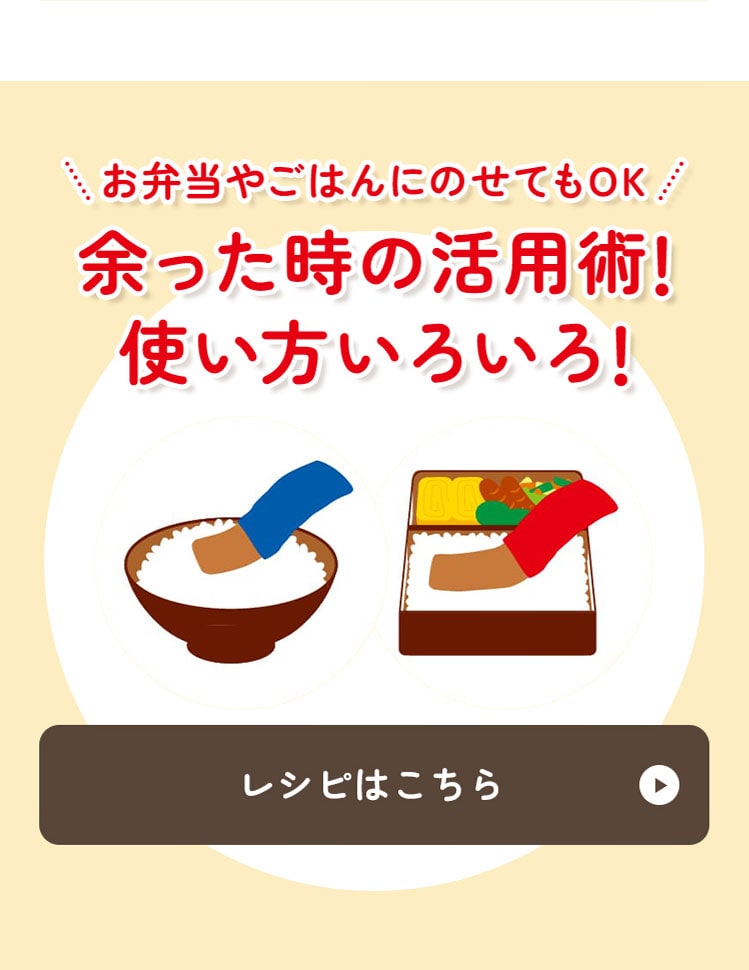The image size is (749, 970).
Task: Click the brown paste drizzled over the rice
Action: 225,553
